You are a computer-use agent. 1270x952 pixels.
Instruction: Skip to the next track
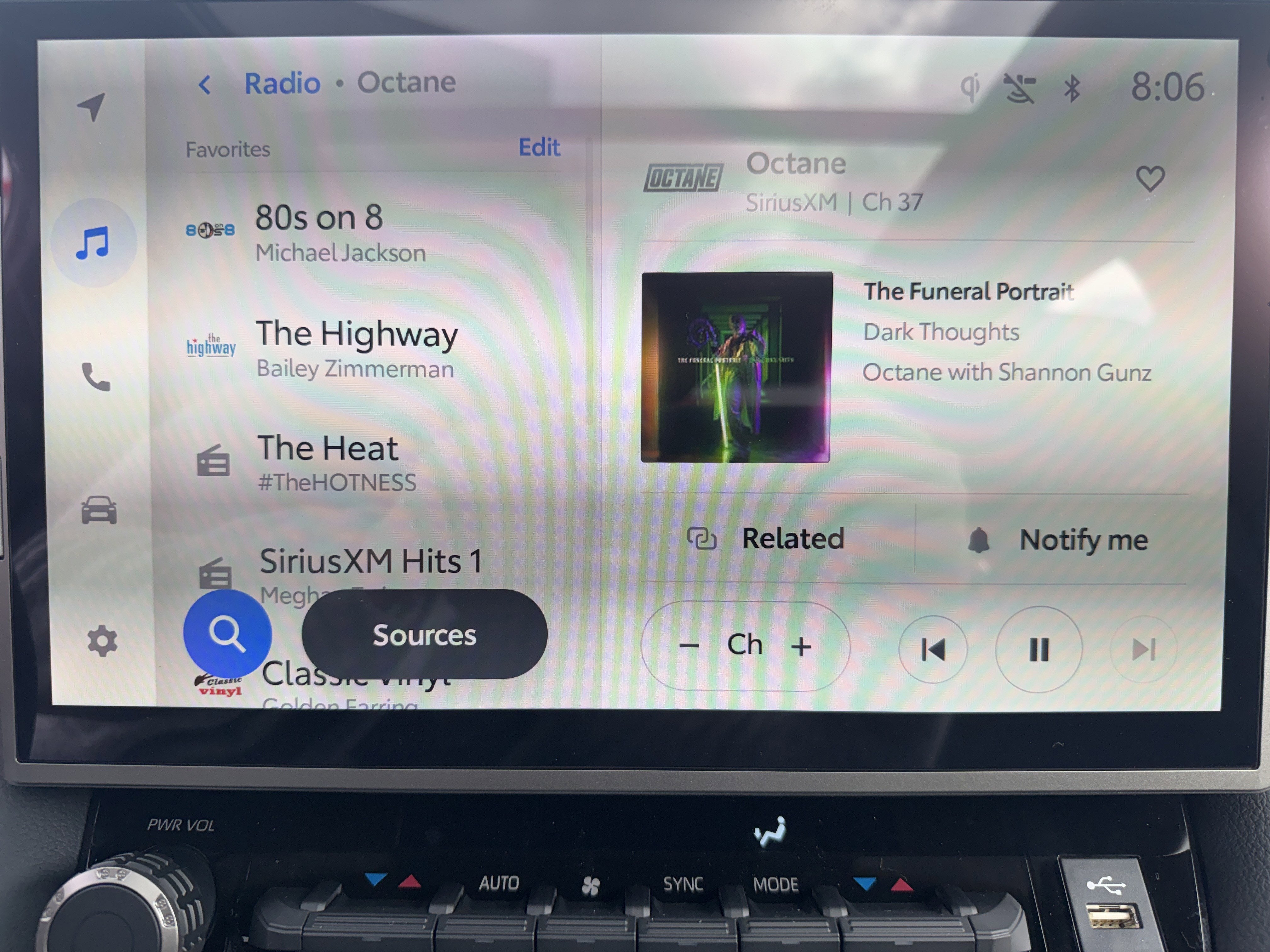pos(1143,649)
